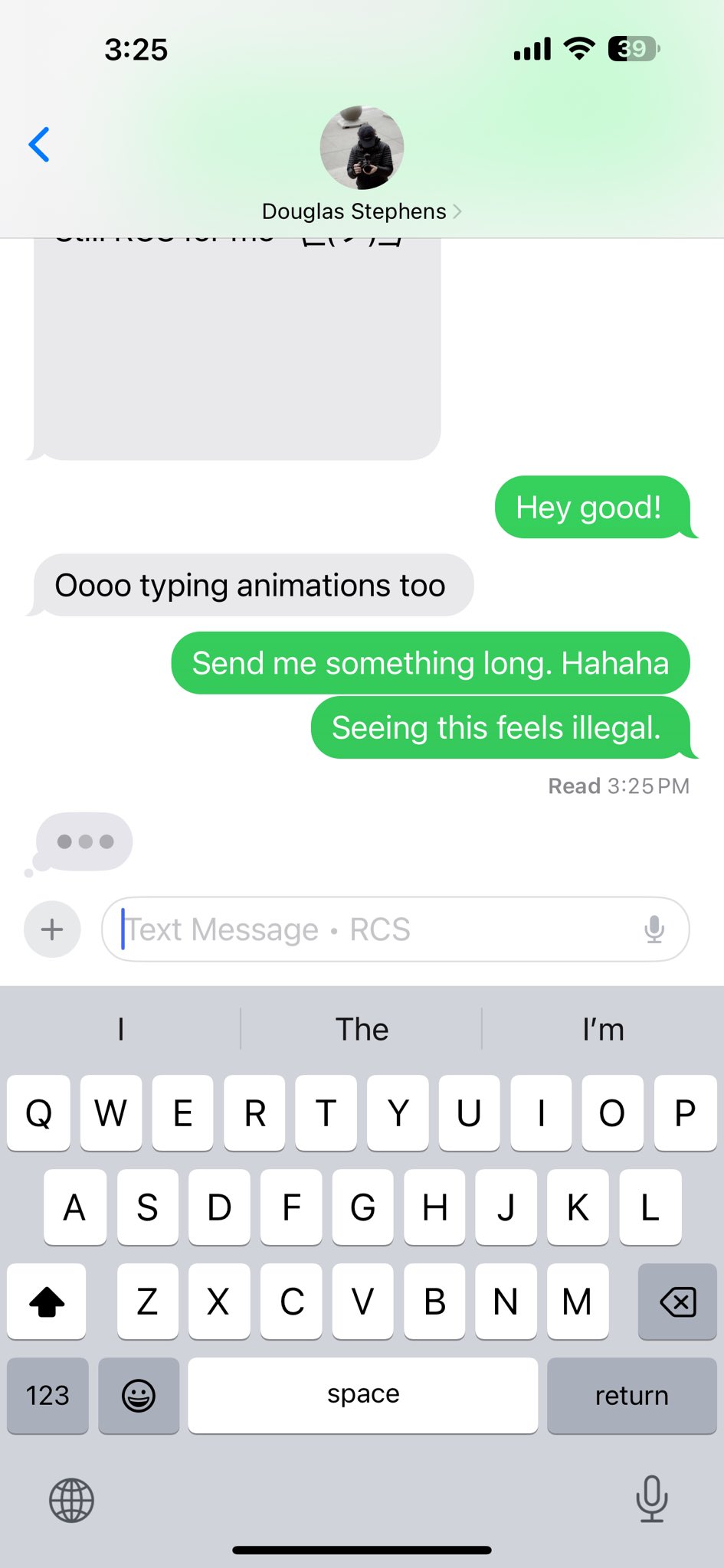This screenshot has height=1568, width=724.
Task: Pick the "I" word suggestion
Action: 121,1030
